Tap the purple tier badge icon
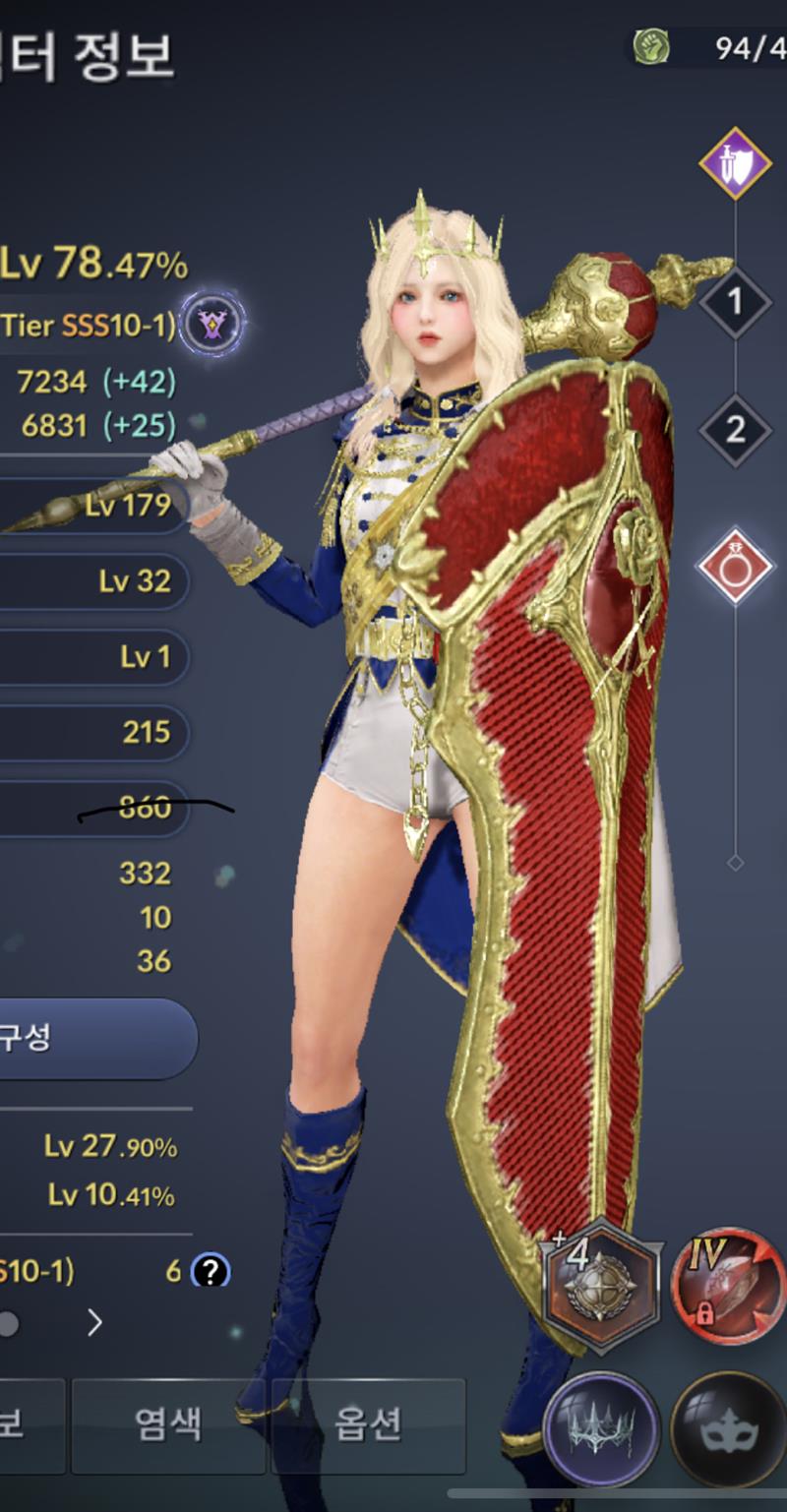787x1512 pixels. coord(212,324)
